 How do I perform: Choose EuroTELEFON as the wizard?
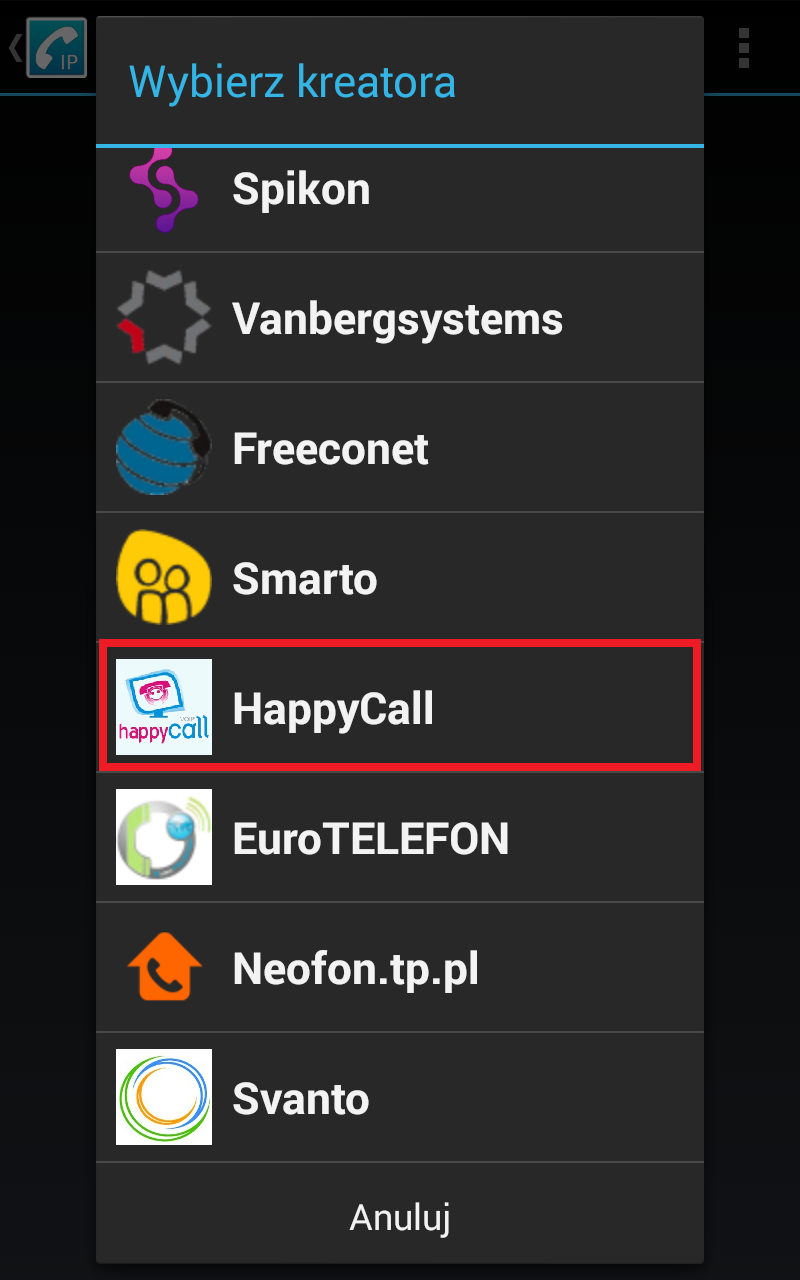pyautogui.click(x=400, y=838)
